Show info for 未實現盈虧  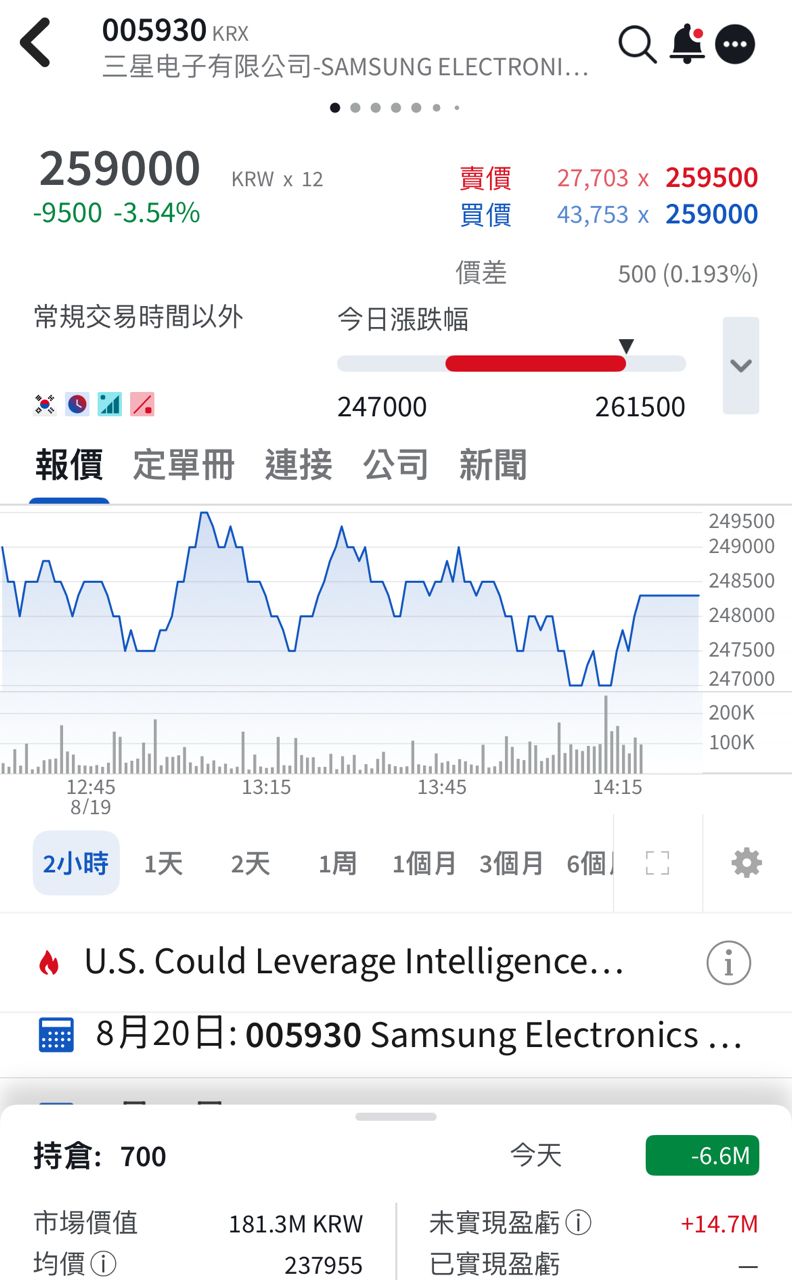pyautogui.click(x=578, y=1222)
